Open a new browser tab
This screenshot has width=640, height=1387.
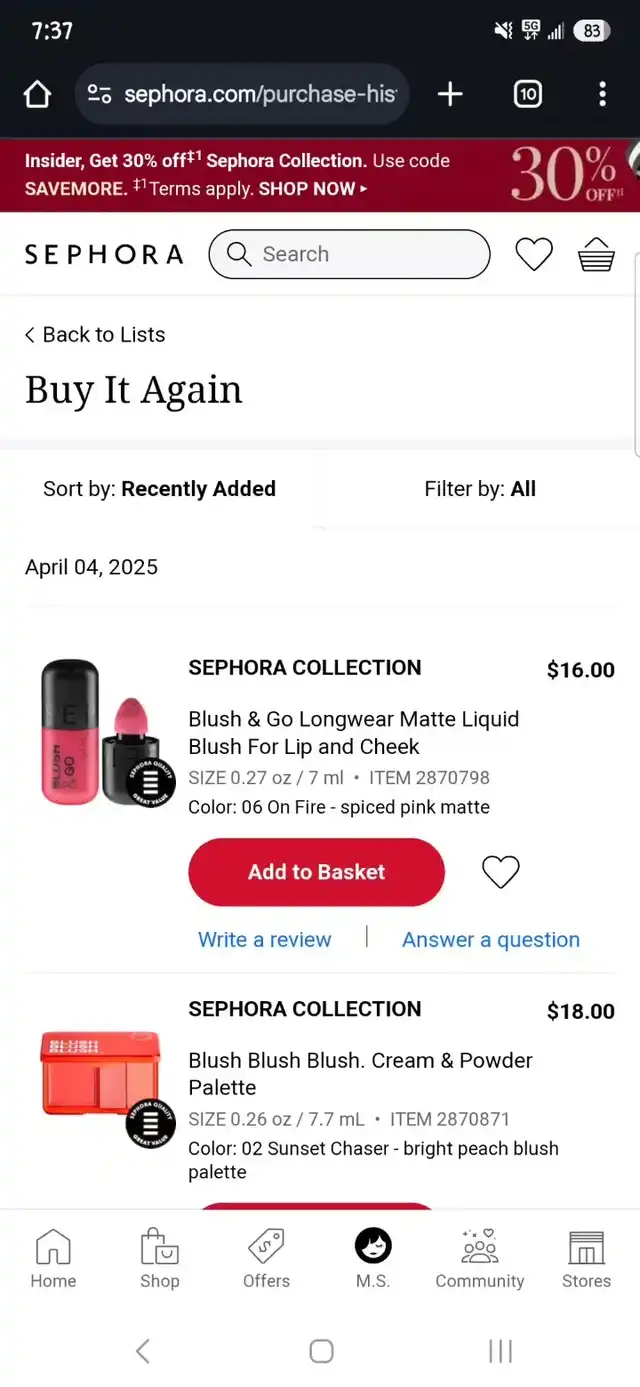coord(450,95)
